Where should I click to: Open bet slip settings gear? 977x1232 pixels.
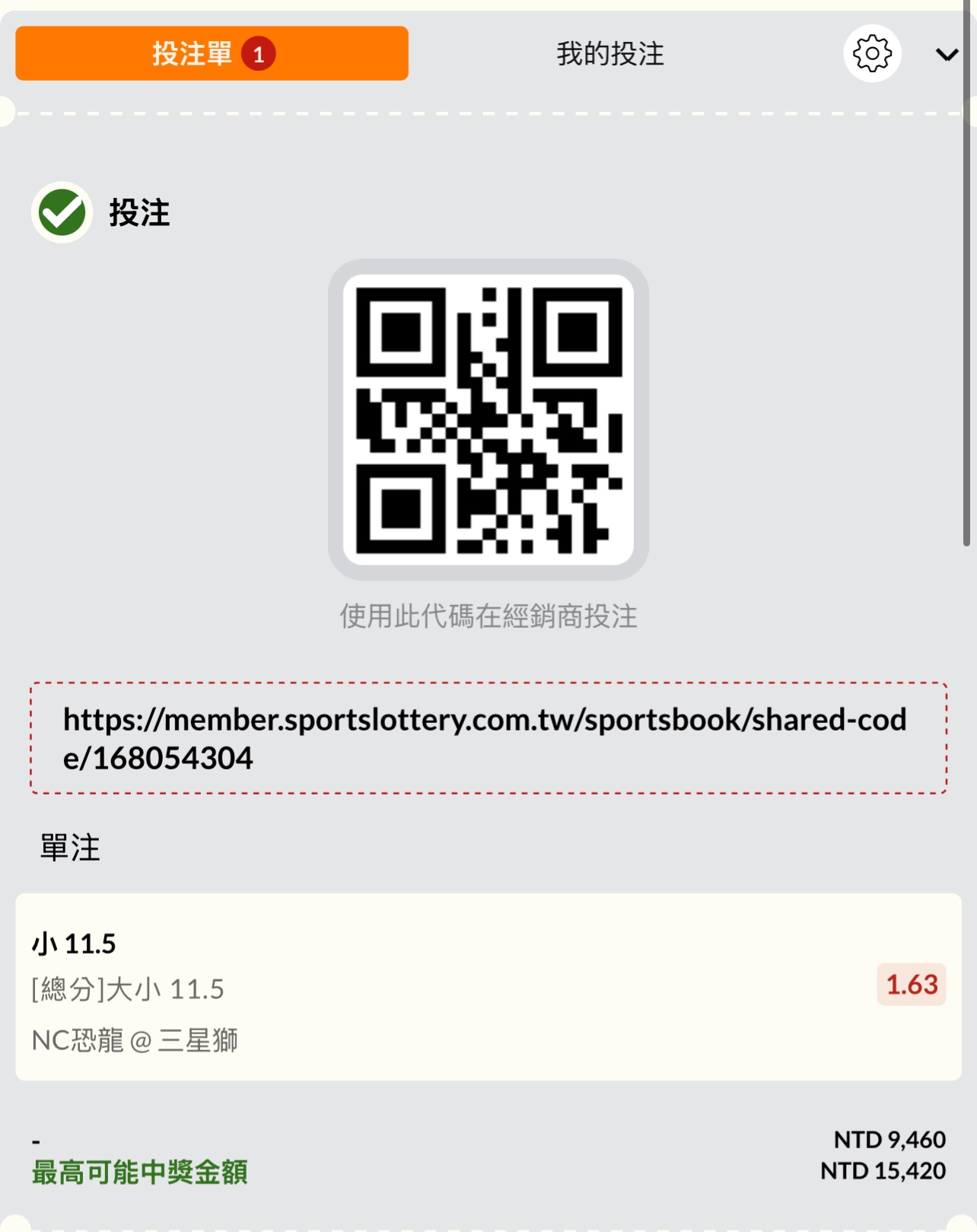(872, 54)
